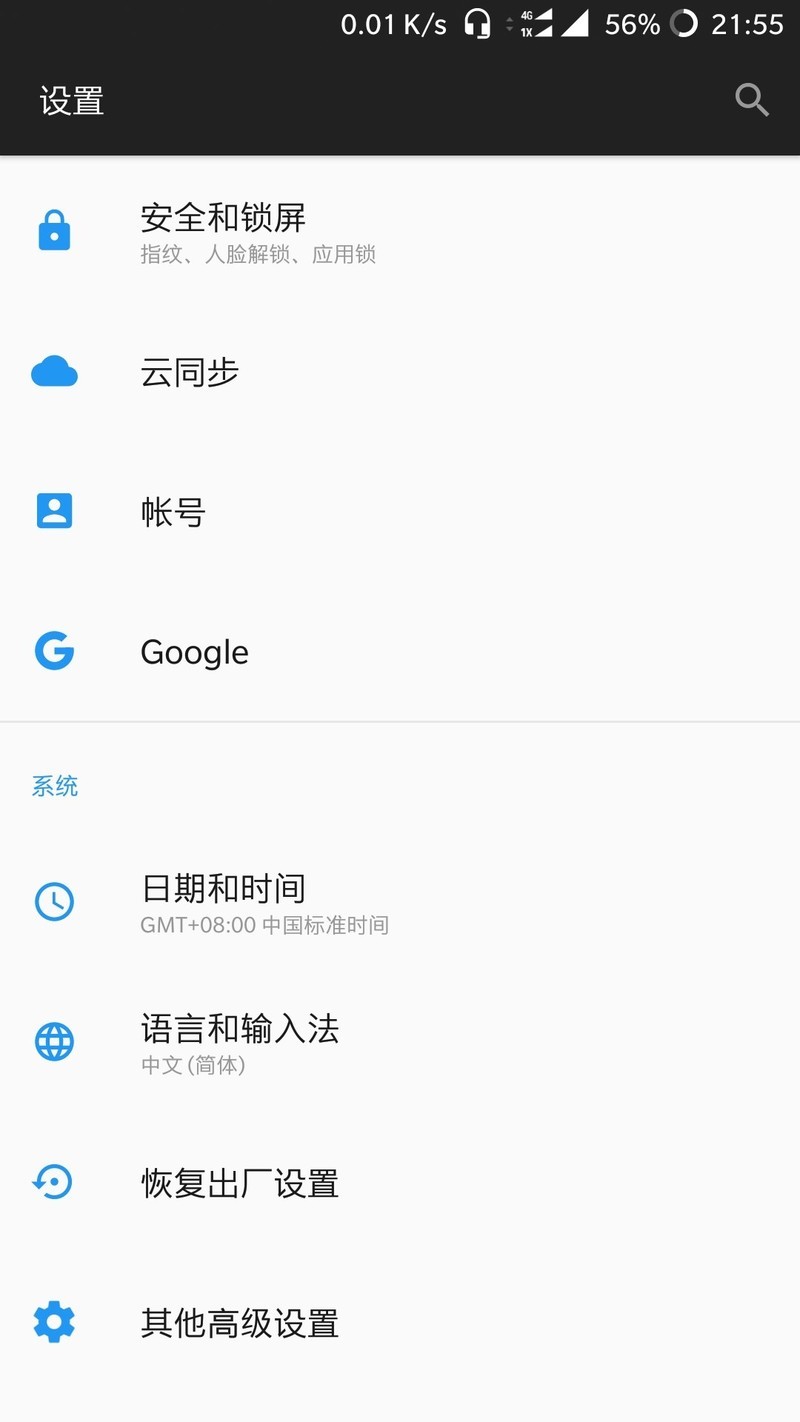Open 语言和输入法 settings

pyautogui.click(x=400, y=1043)
